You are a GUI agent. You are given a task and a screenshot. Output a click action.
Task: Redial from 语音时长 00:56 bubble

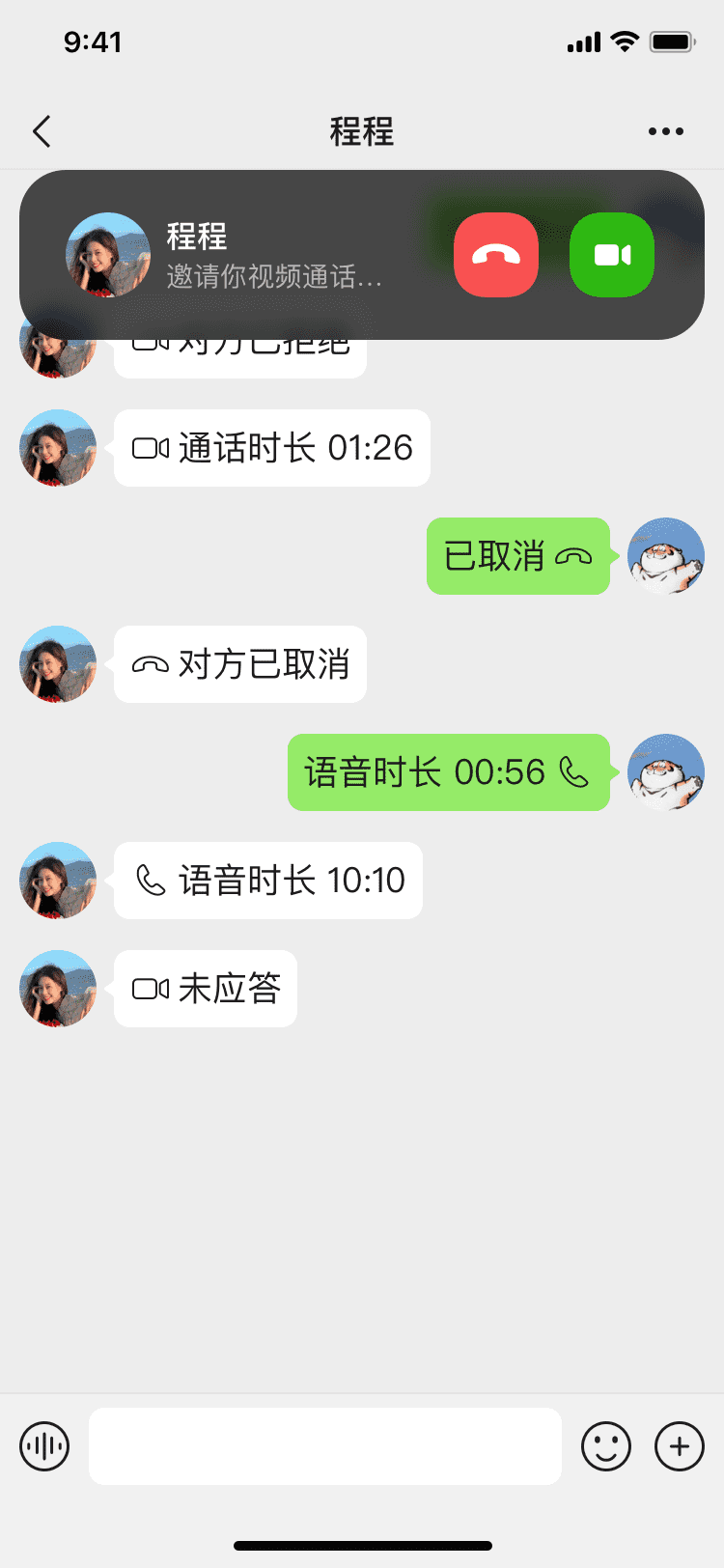click(x=448, y=772)
